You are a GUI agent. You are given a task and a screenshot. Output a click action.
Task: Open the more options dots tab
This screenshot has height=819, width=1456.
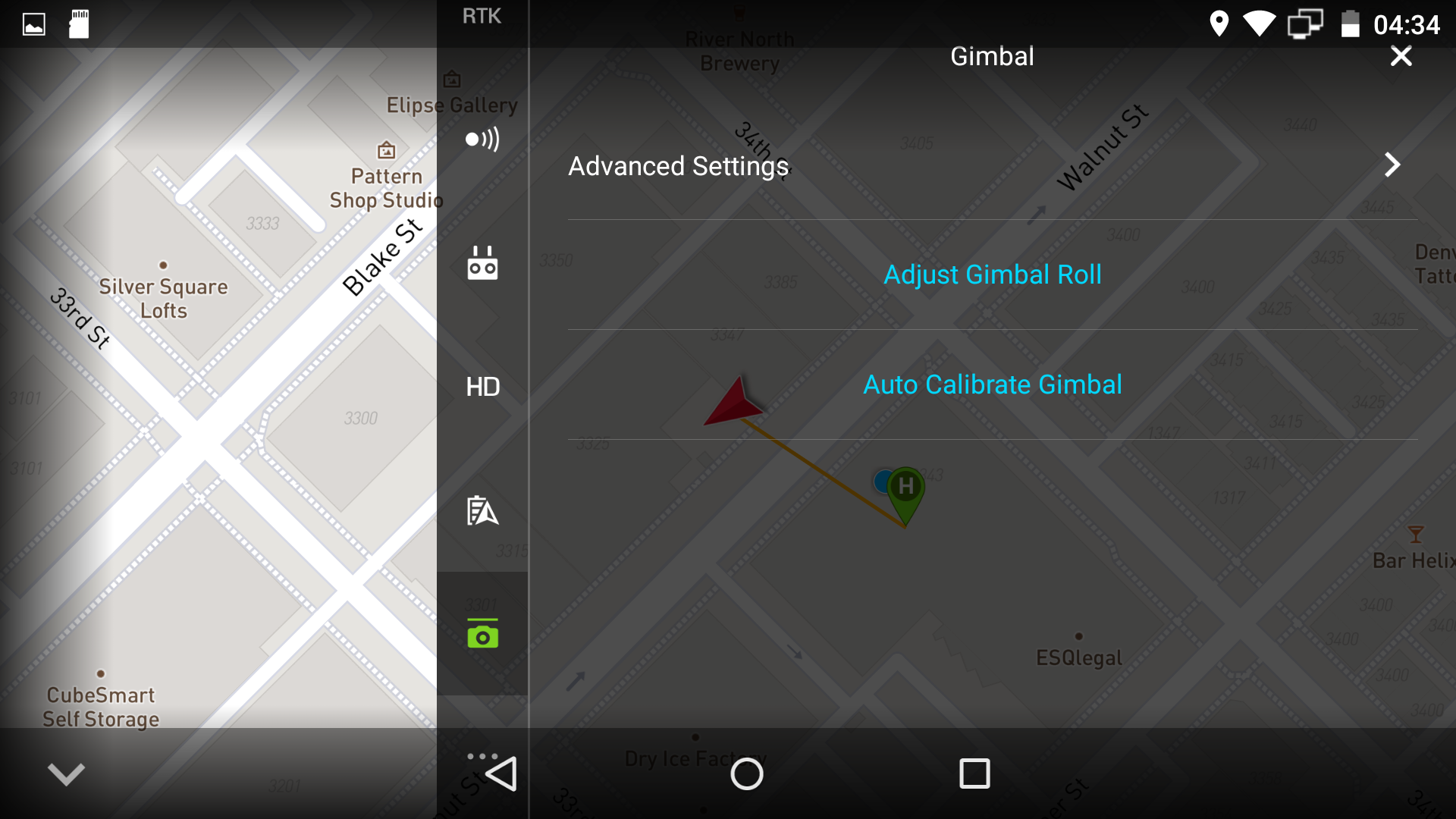point(481,756)
